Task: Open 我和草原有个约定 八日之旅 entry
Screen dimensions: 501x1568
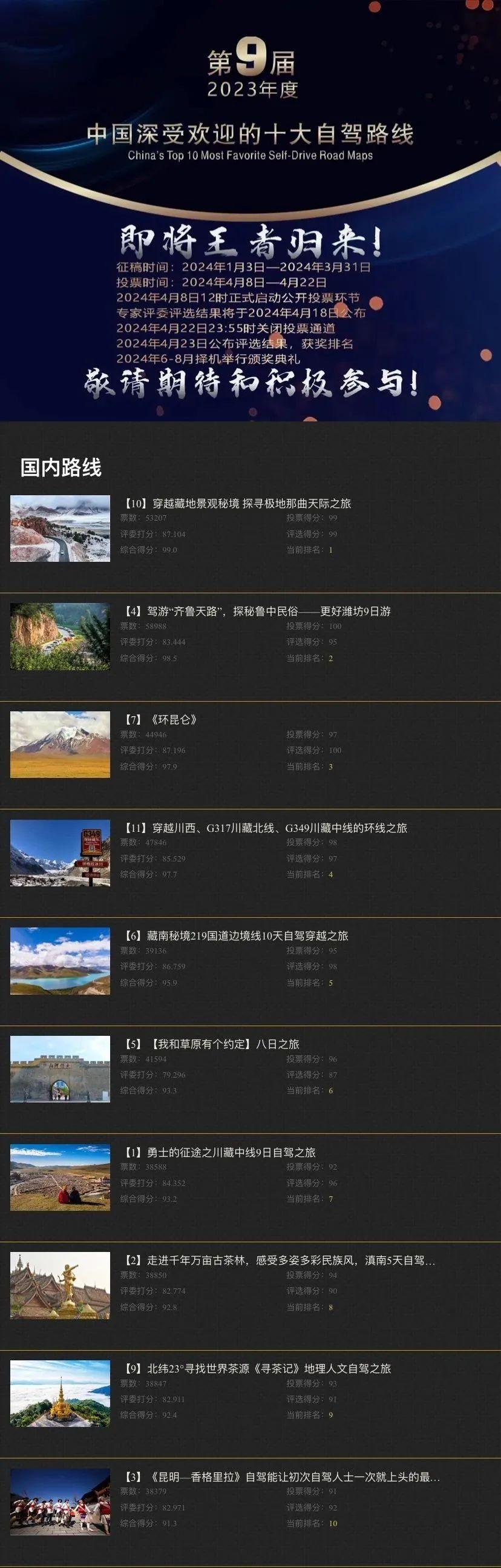Action: coord(212,1044)
